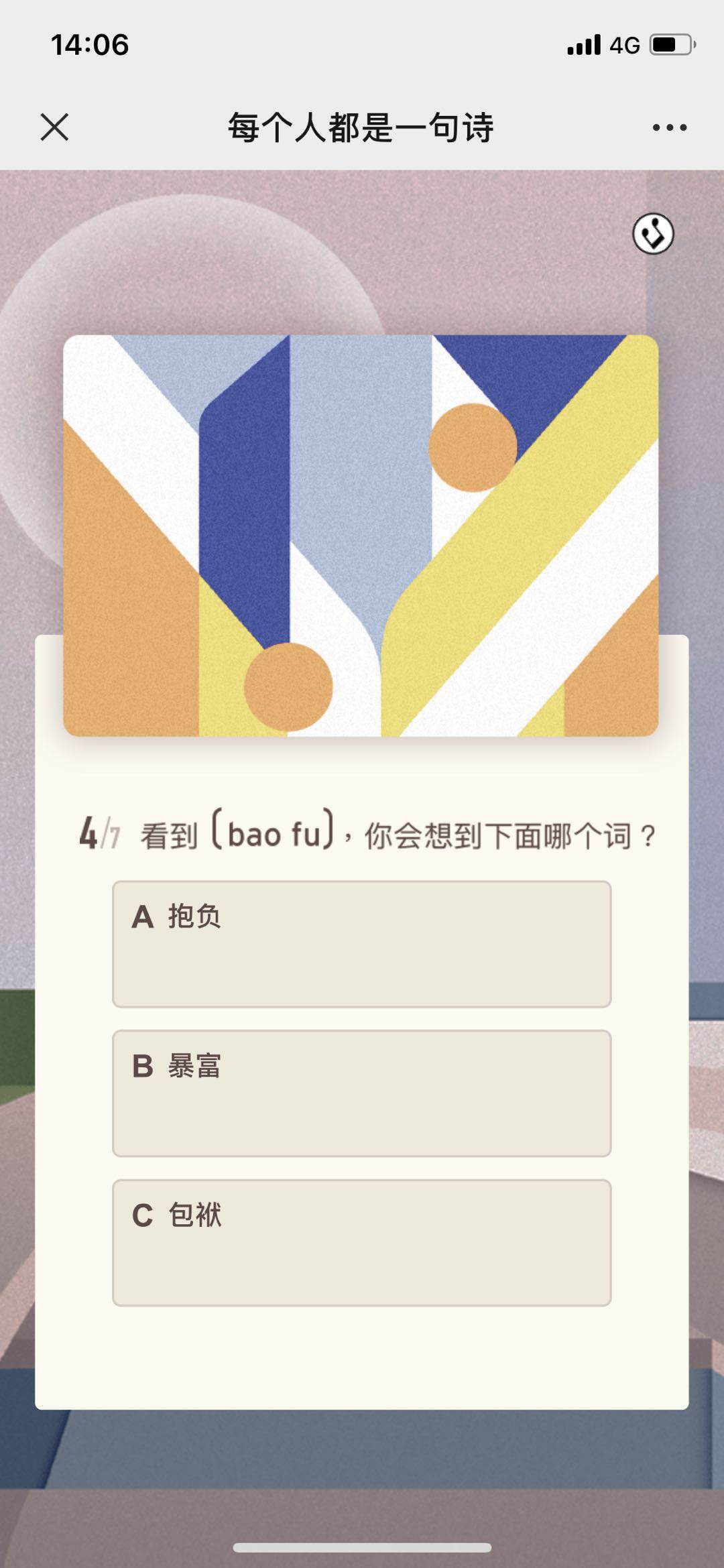Image resolution: width=724 pixels, height=1568 pixels.
Task: Close the 每个人都是一句诗 page
Action: click(54, 127)
